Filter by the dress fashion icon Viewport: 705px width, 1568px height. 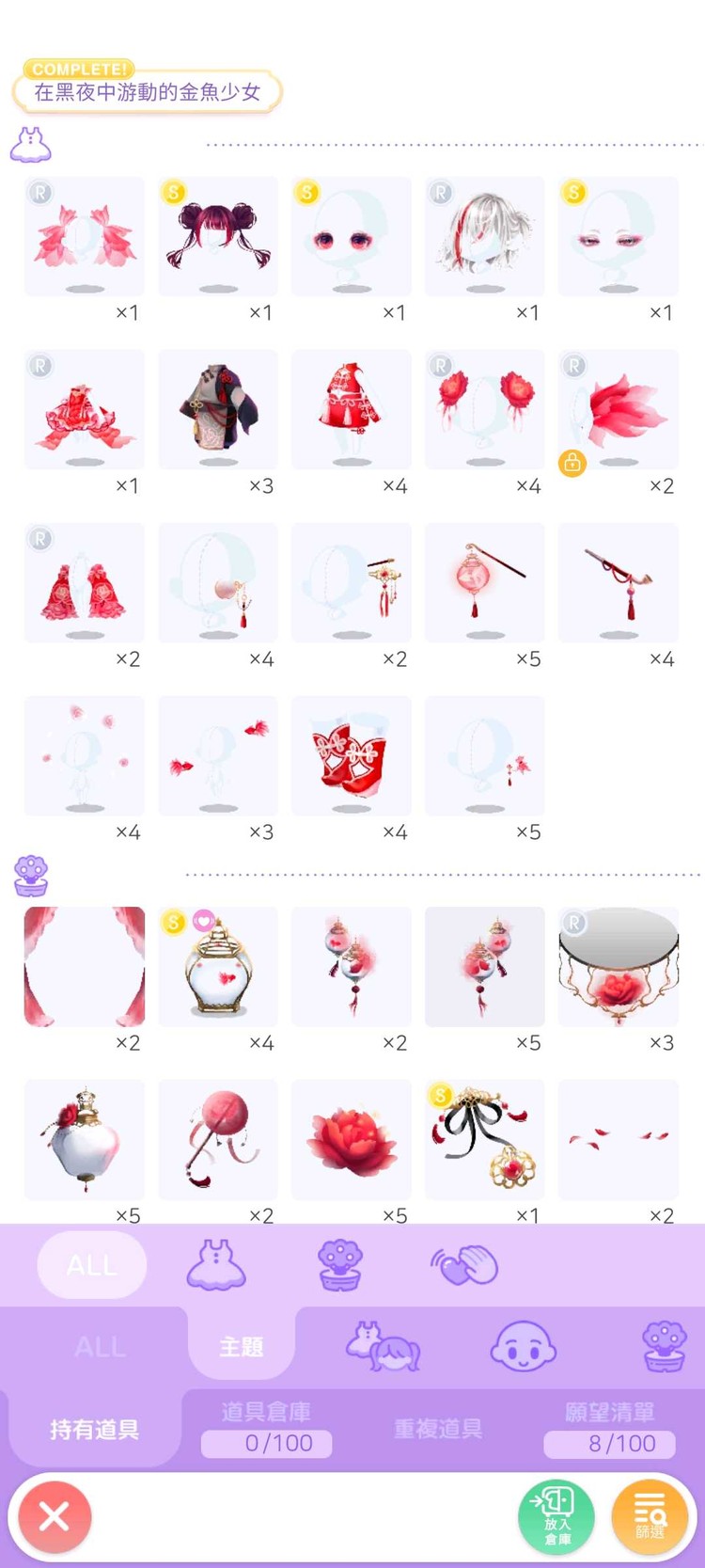(x=216, y=1265)
